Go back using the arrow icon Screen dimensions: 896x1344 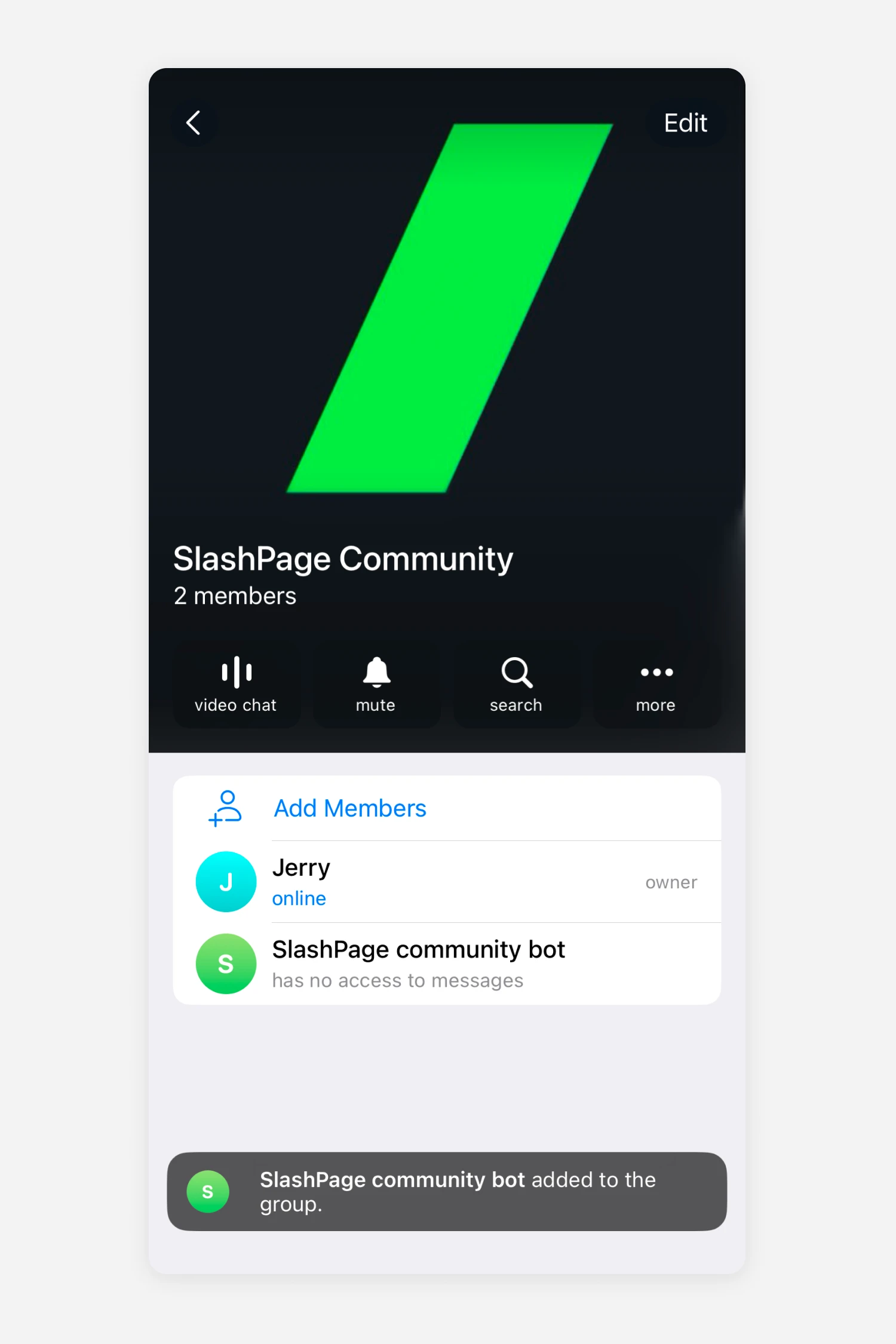194,123
